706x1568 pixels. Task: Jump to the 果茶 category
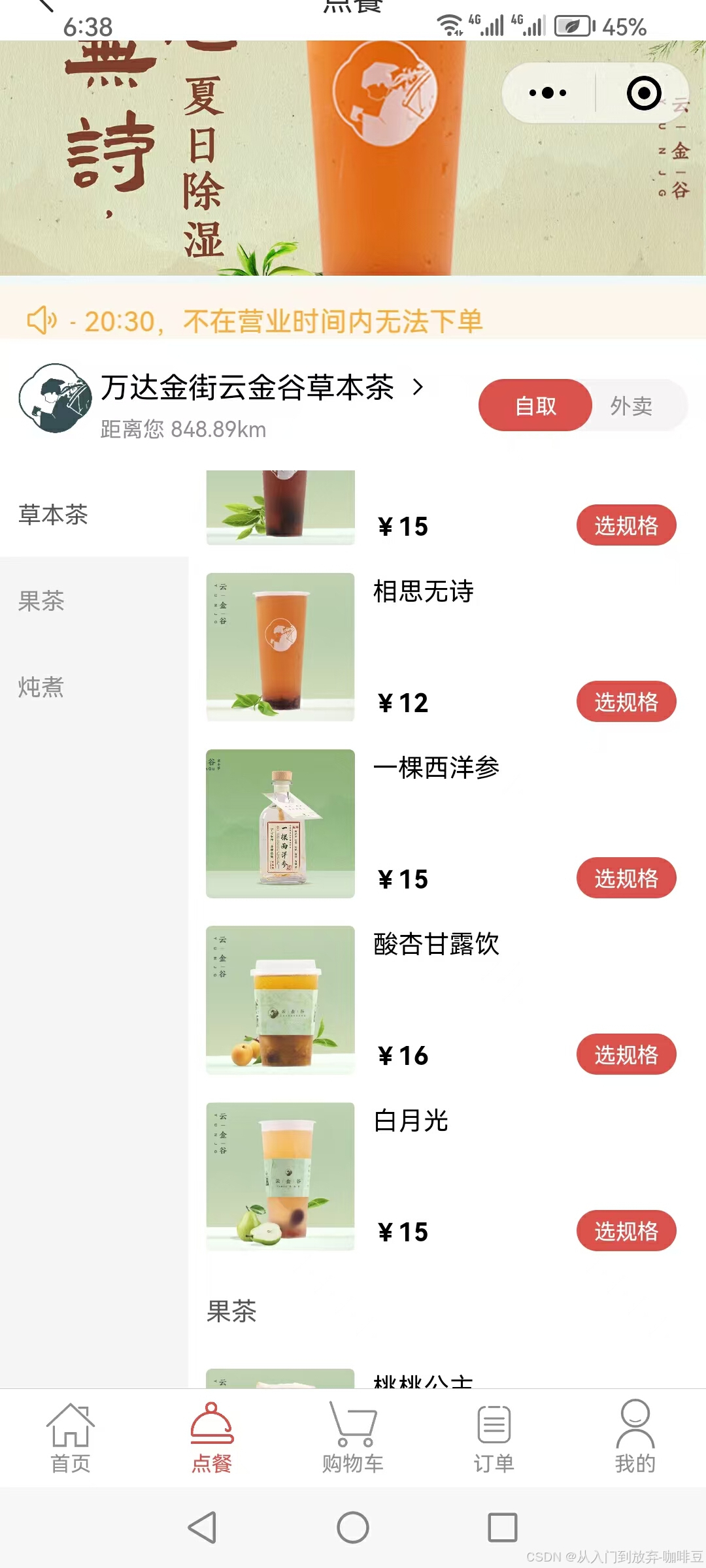(x=41, y=600)
